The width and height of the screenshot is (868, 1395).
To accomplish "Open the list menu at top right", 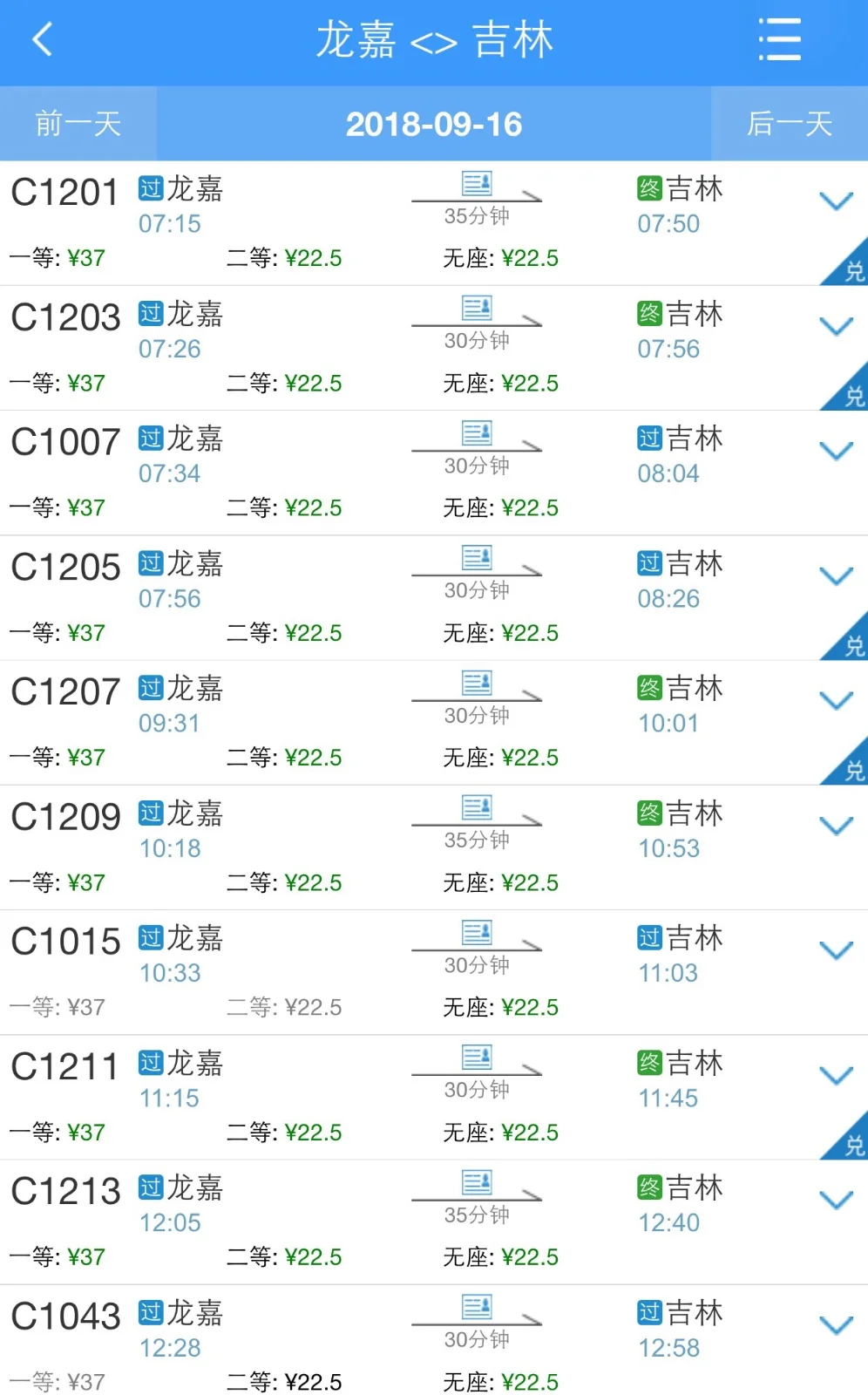I will point(780,40).
